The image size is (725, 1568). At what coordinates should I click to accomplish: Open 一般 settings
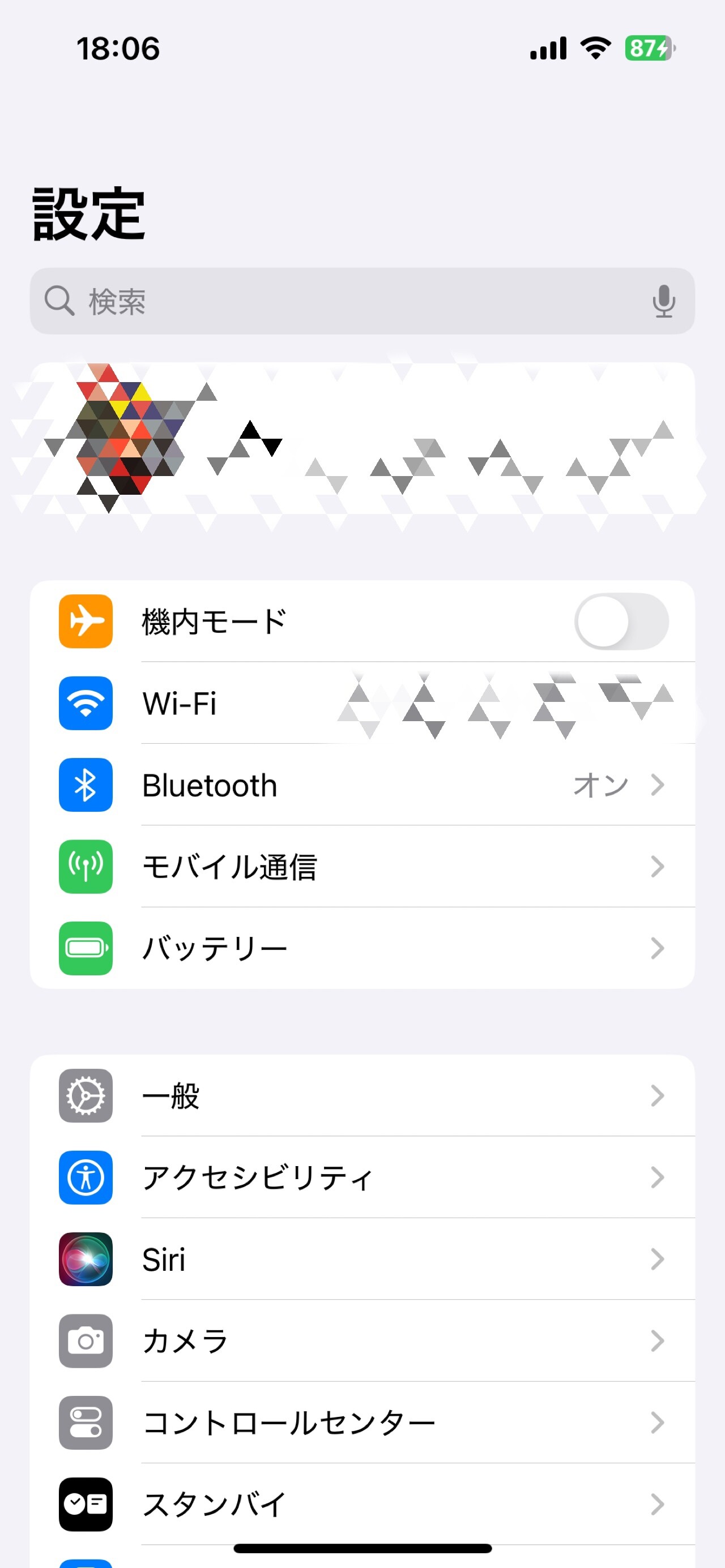362,1096
